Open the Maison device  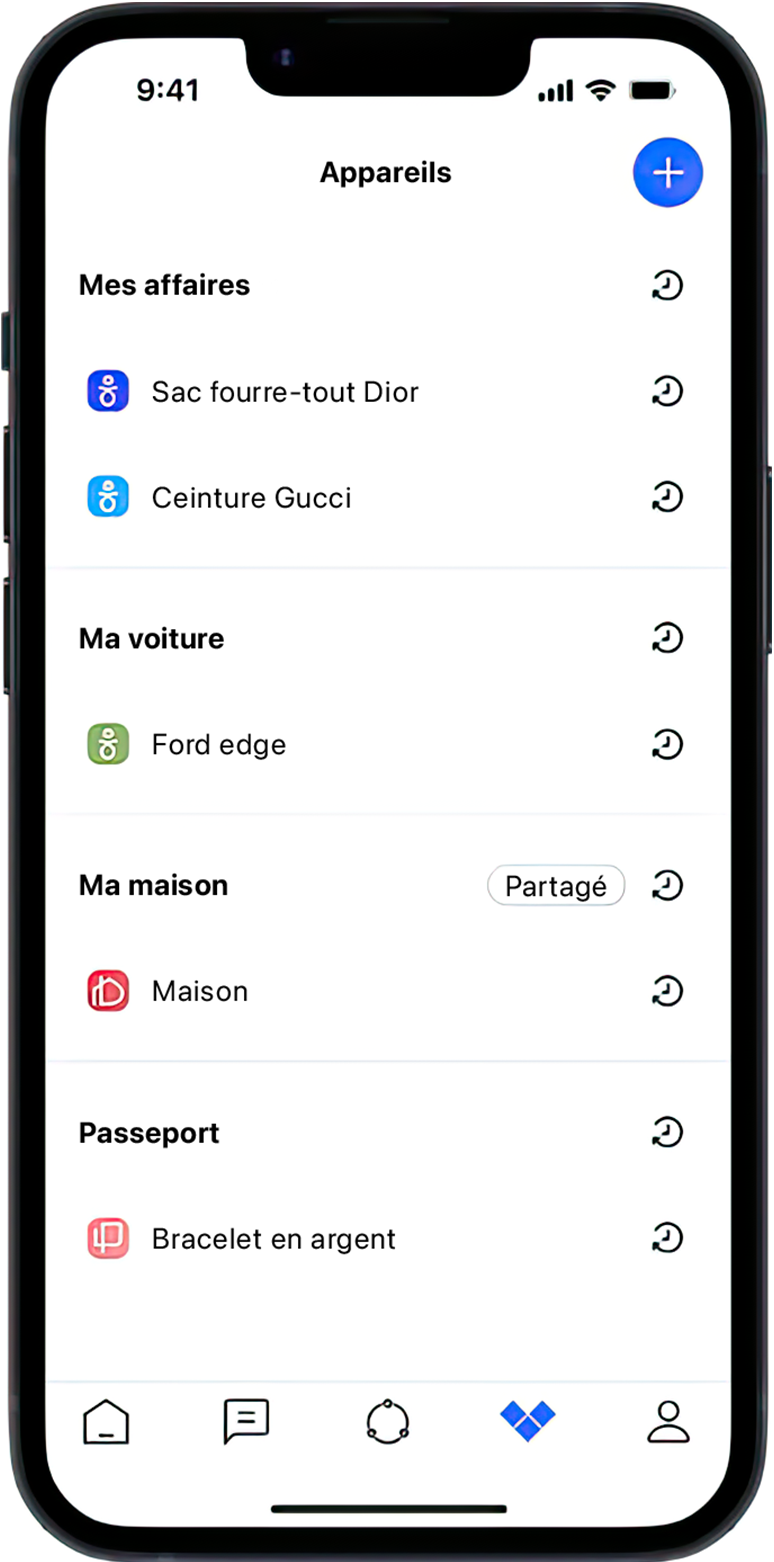click(200, 992)
